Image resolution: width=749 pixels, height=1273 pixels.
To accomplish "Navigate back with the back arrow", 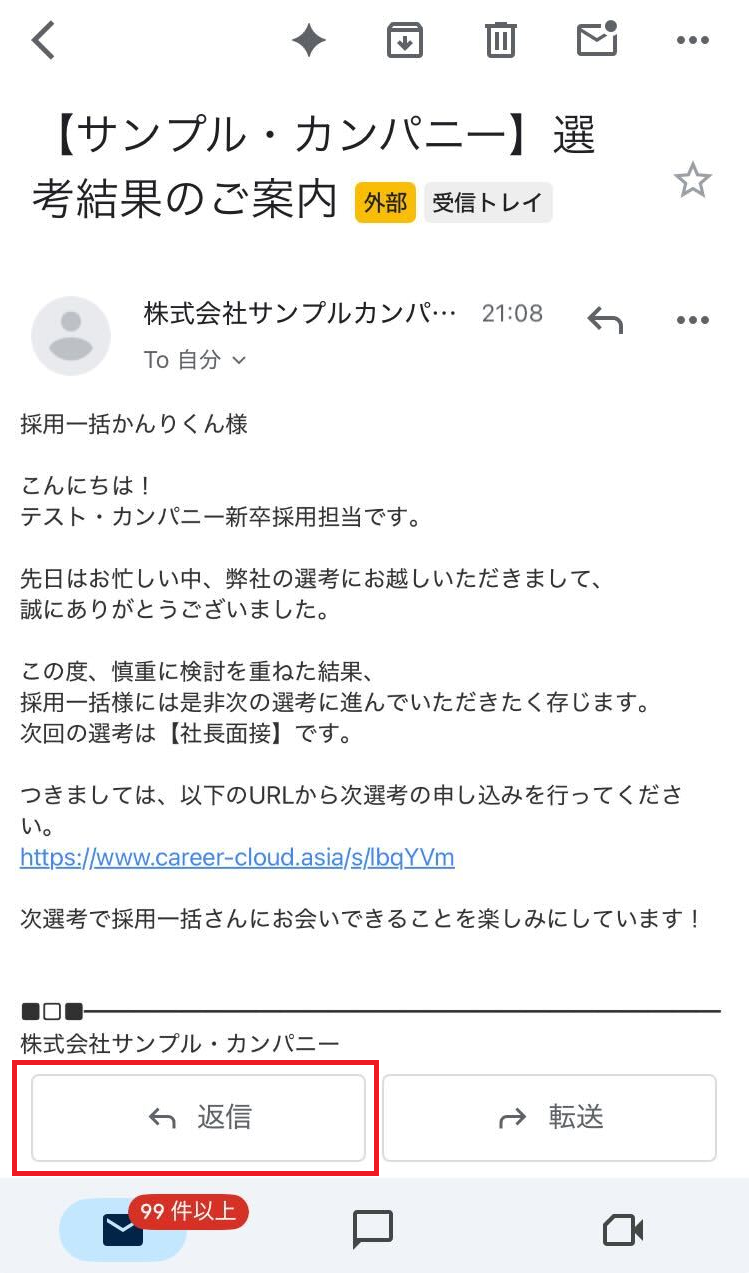I will 42,40.
